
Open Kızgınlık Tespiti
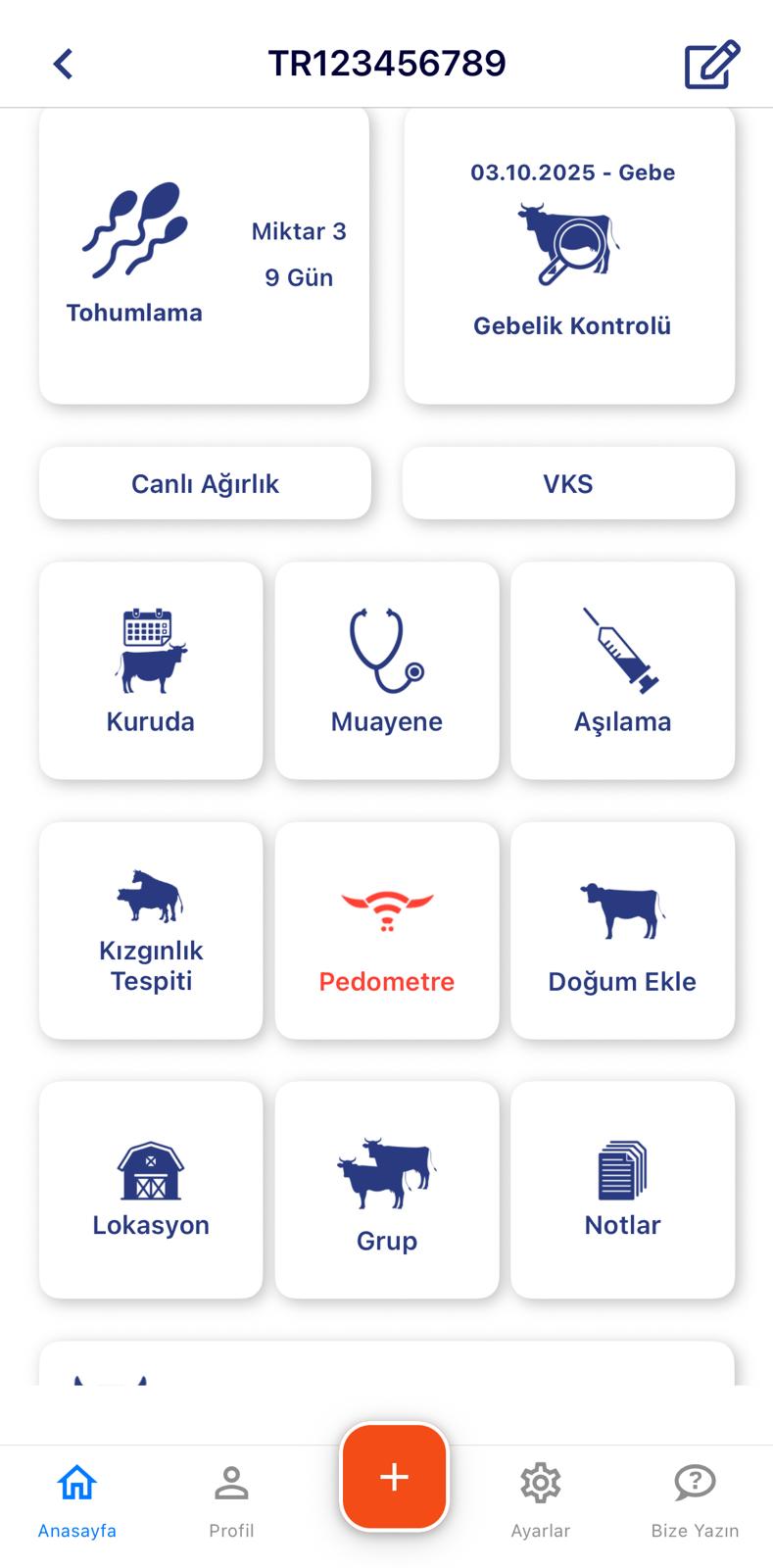tap(151, 930)
